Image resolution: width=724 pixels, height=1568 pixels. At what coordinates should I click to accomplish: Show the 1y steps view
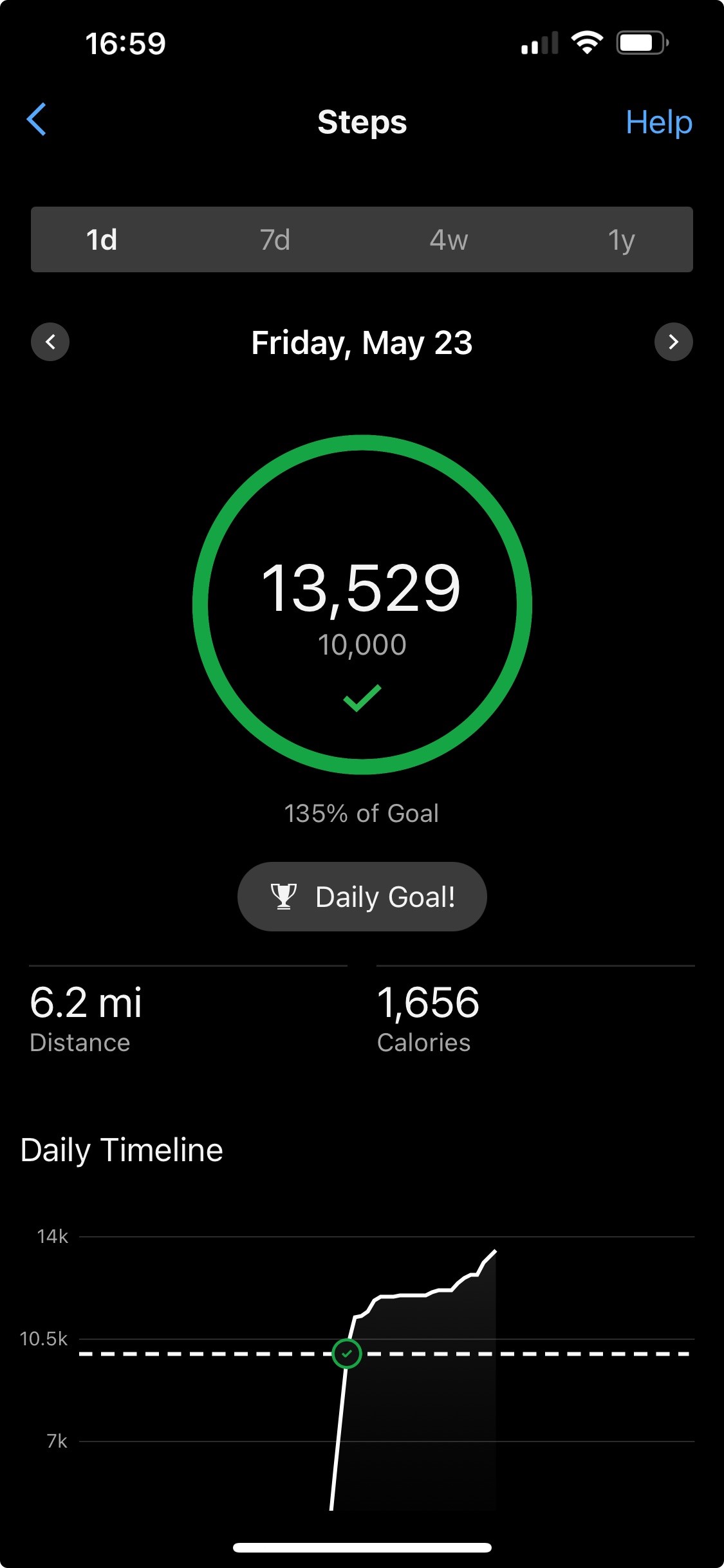(x=622, y=239)
